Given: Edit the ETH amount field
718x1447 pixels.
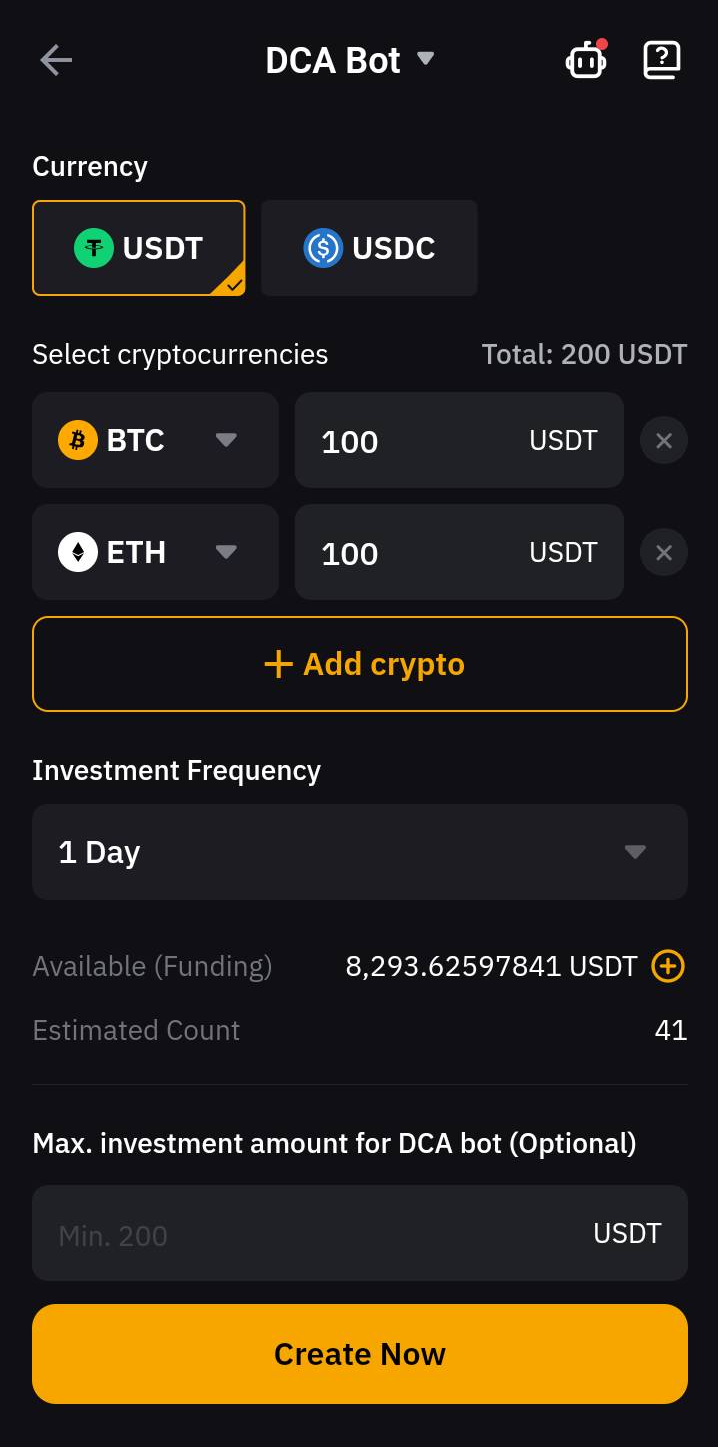Looking at the screenshot, I should [x=420, y=553].
